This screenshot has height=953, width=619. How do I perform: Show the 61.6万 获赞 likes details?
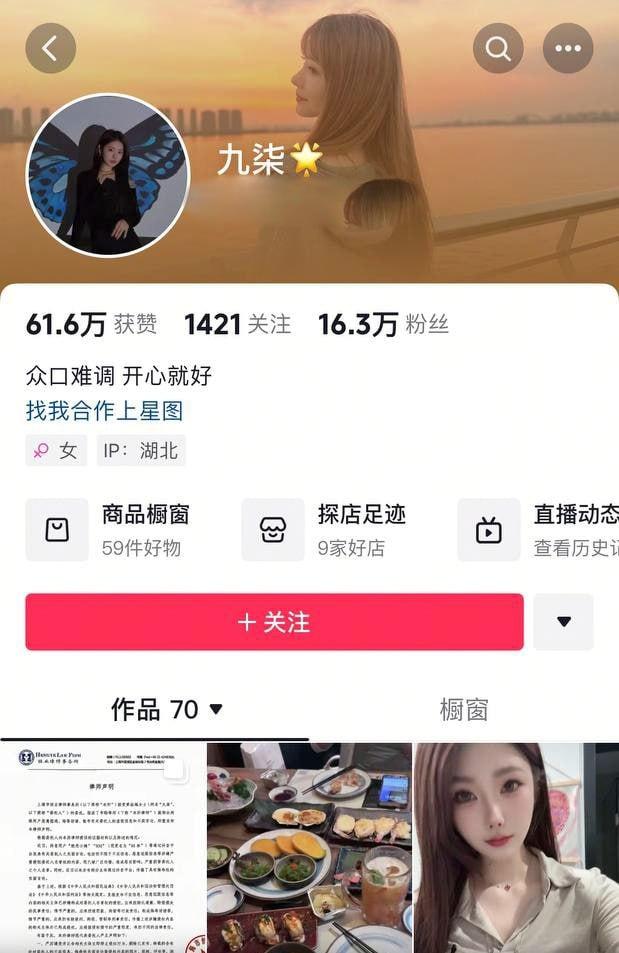[x=91, y=324]
